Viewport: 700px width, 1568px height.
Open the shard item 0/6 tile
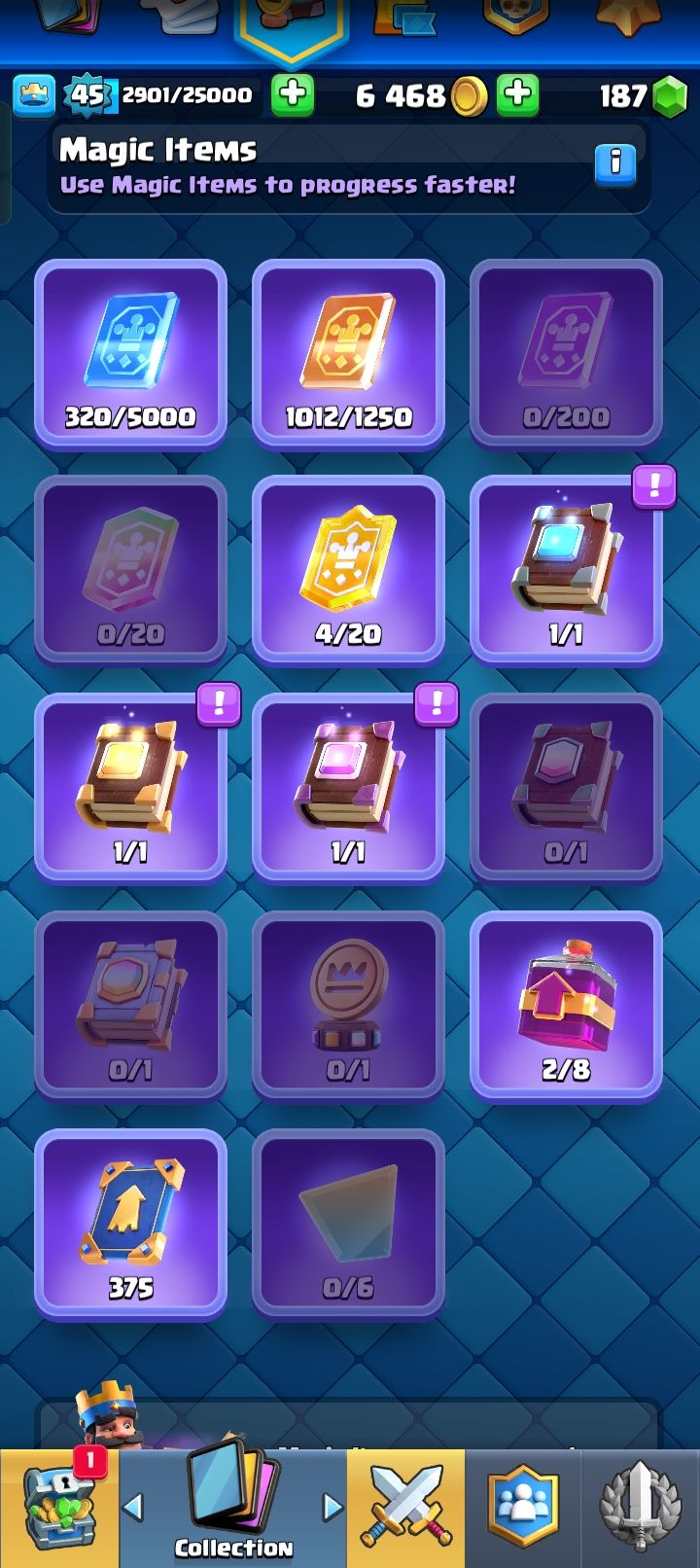click(348, 1224)
